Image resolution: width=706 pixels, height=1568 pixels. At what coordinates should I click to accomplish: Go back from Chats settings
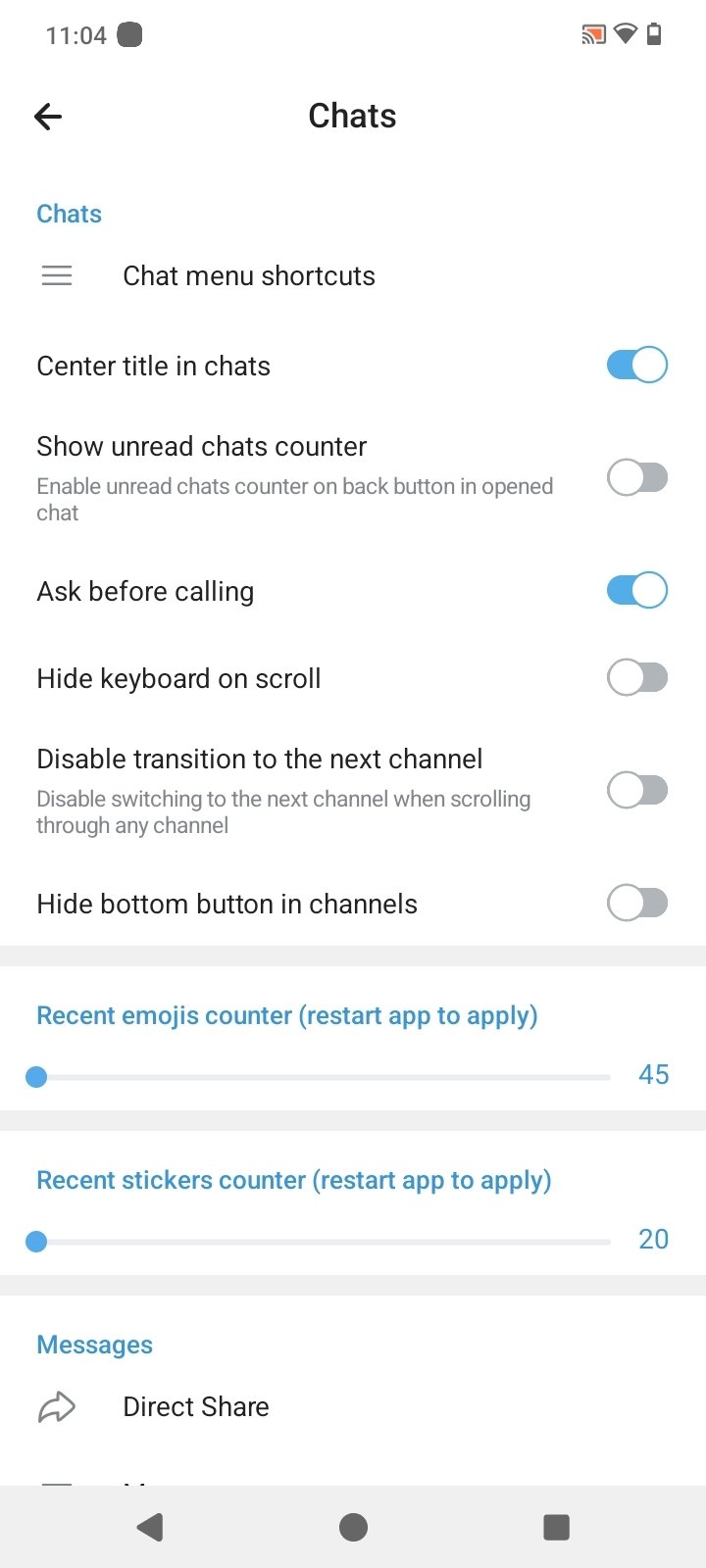(x=48, y=118)
